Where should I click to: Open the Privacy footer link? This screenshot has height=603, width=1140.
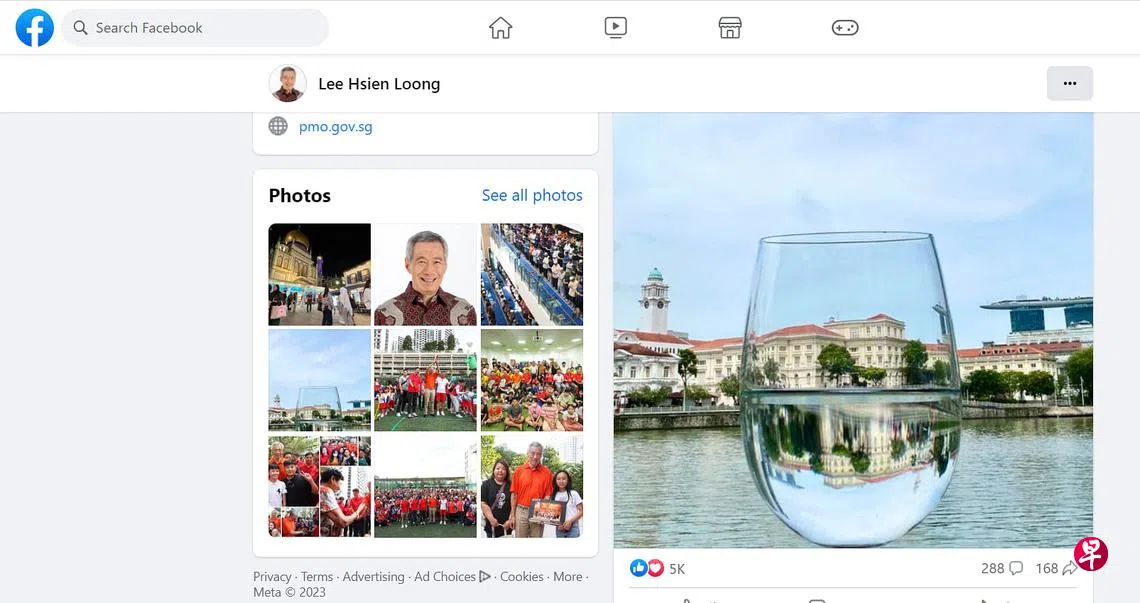pos(272,577)
